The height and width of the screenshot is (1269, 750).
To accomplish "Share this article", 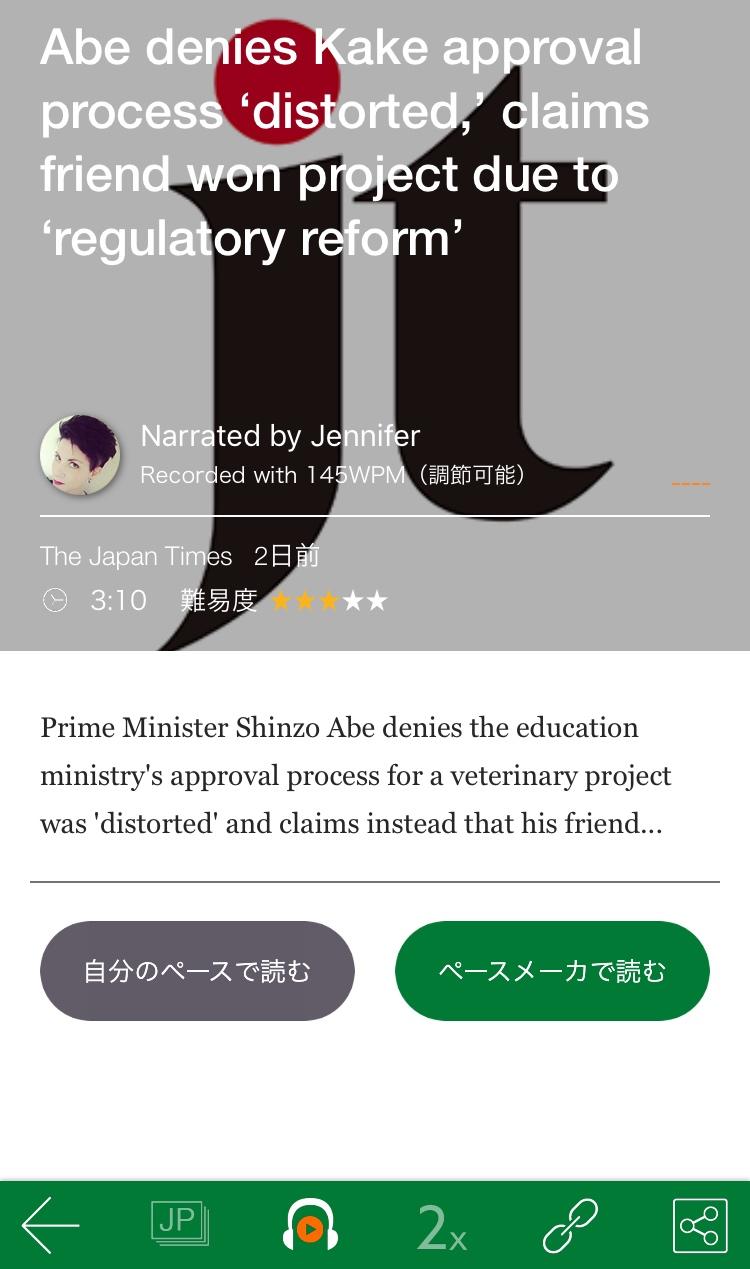I will 700,1225.
